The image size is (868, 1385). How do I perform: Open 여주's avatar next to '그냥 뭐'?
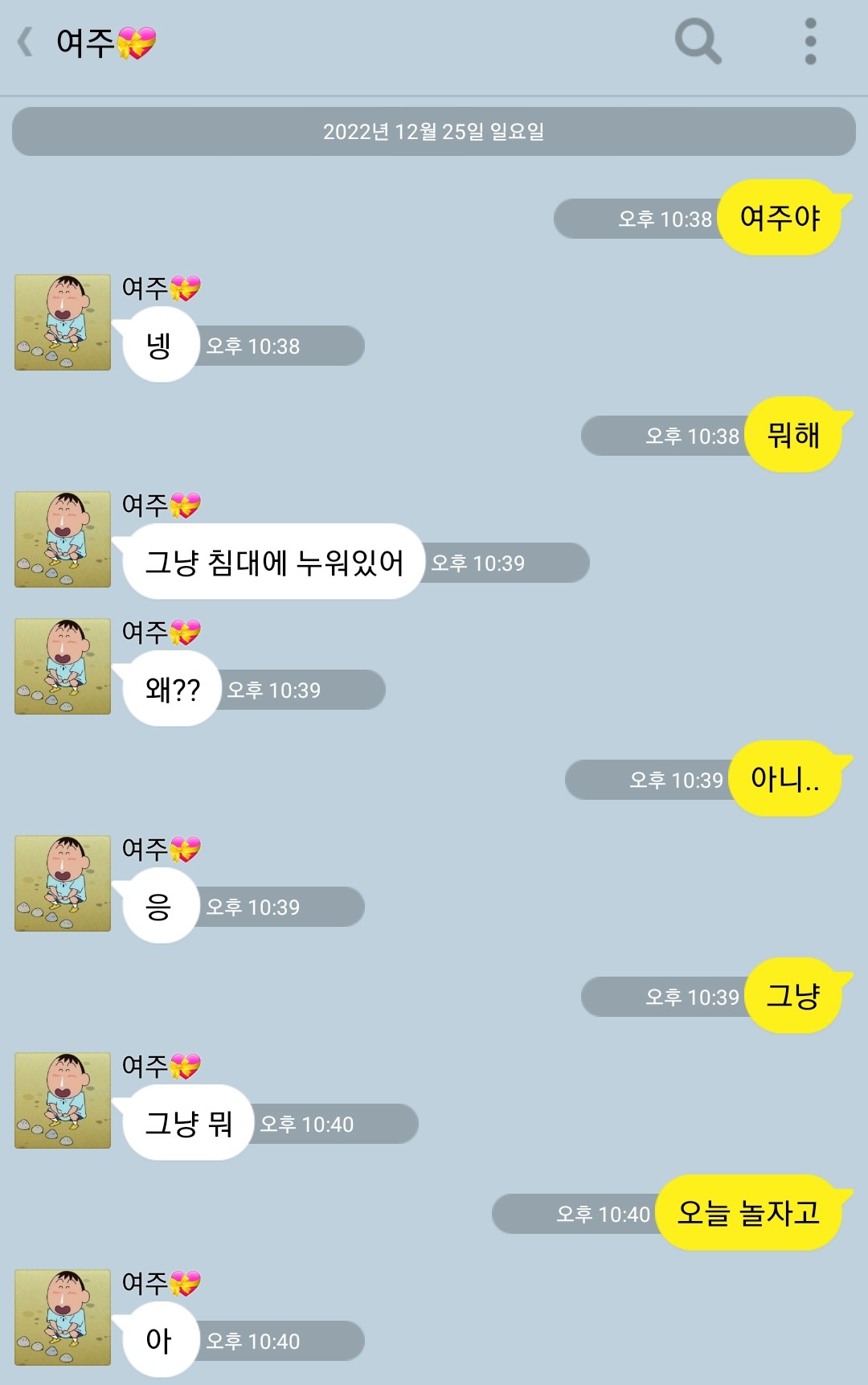[x=63, y=1100]
